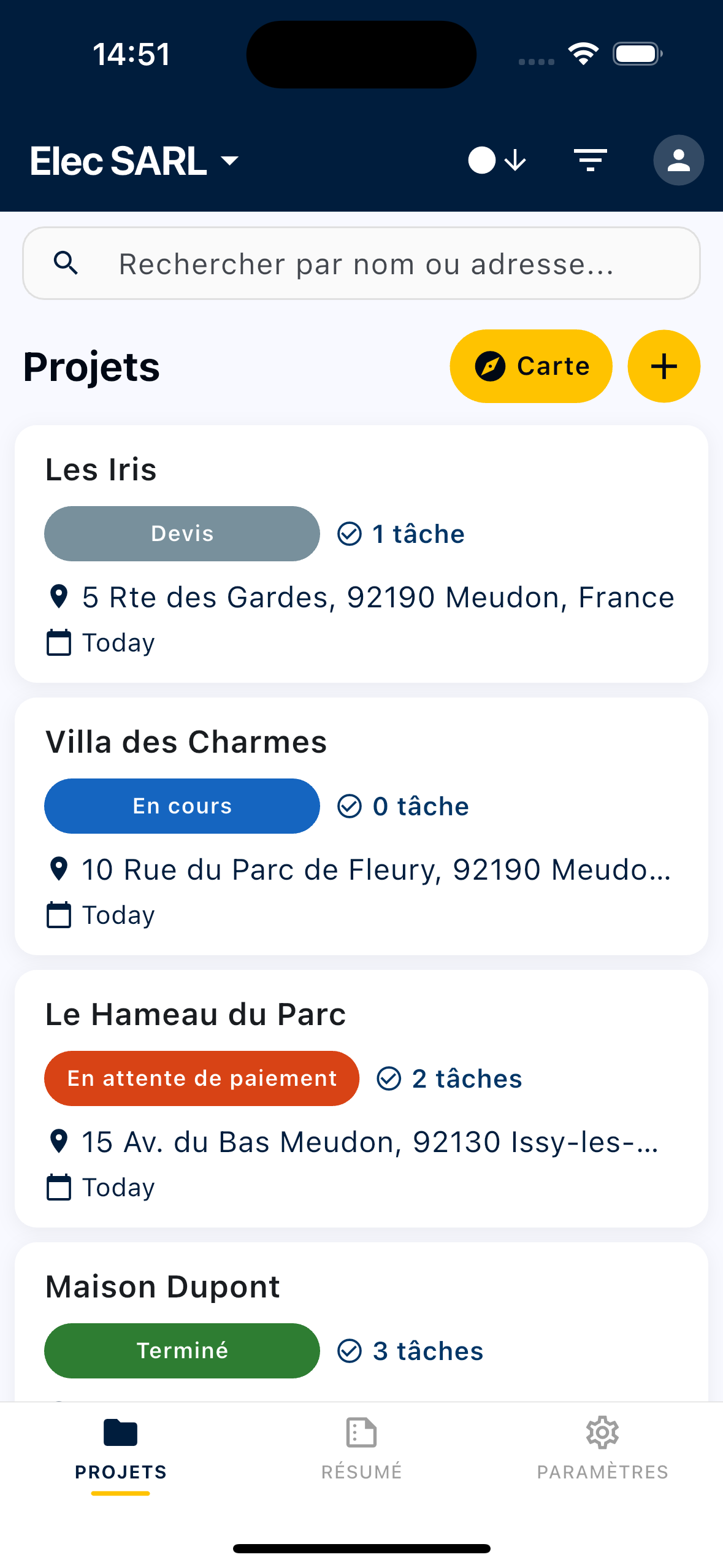Open the Elec SARL company dropdown

(134, 160)
